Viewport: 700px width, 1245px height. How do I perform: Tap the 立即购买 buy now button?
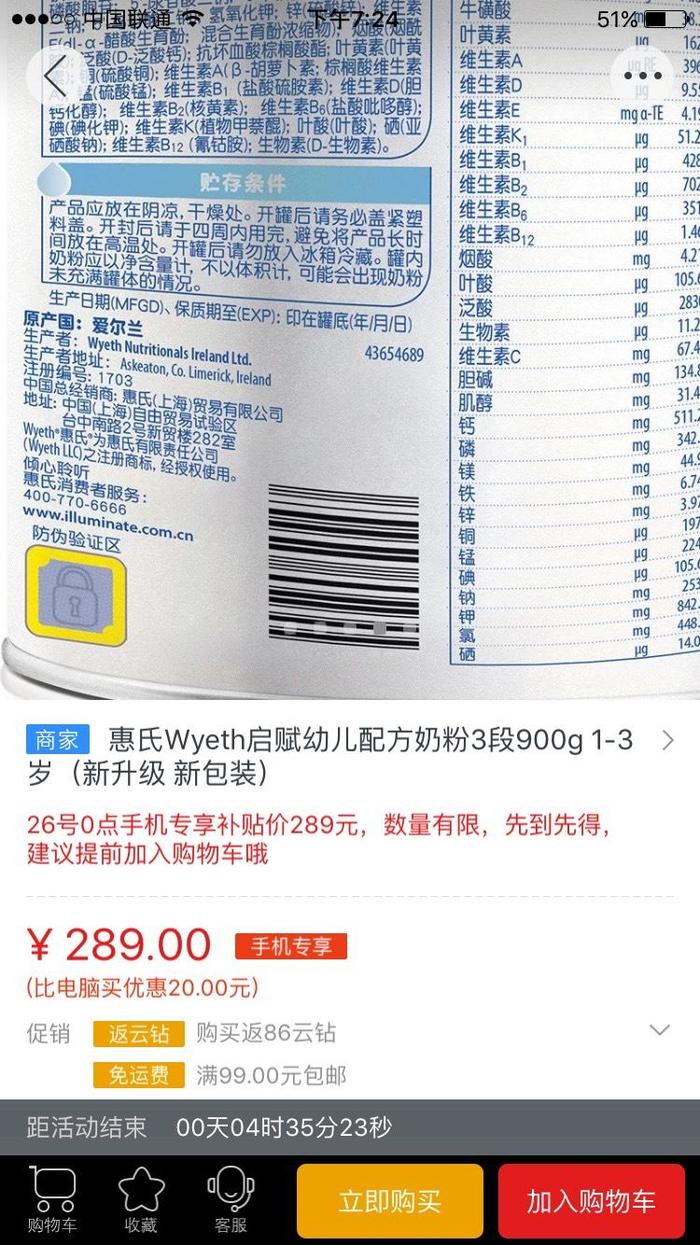click(389, 1201)
